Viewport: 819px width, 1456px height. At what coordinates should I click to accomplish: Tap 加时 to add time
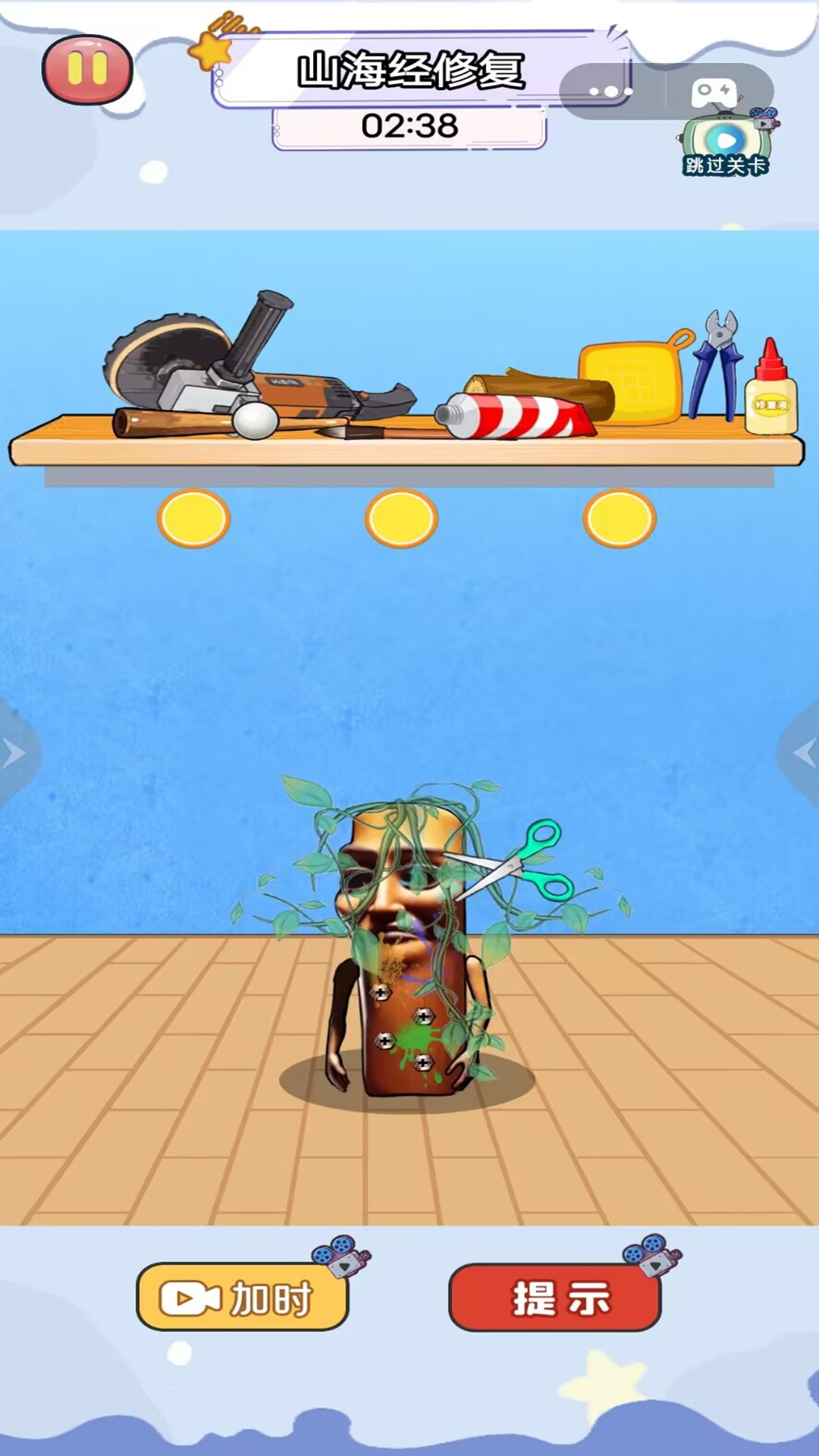click(242, 1297)
